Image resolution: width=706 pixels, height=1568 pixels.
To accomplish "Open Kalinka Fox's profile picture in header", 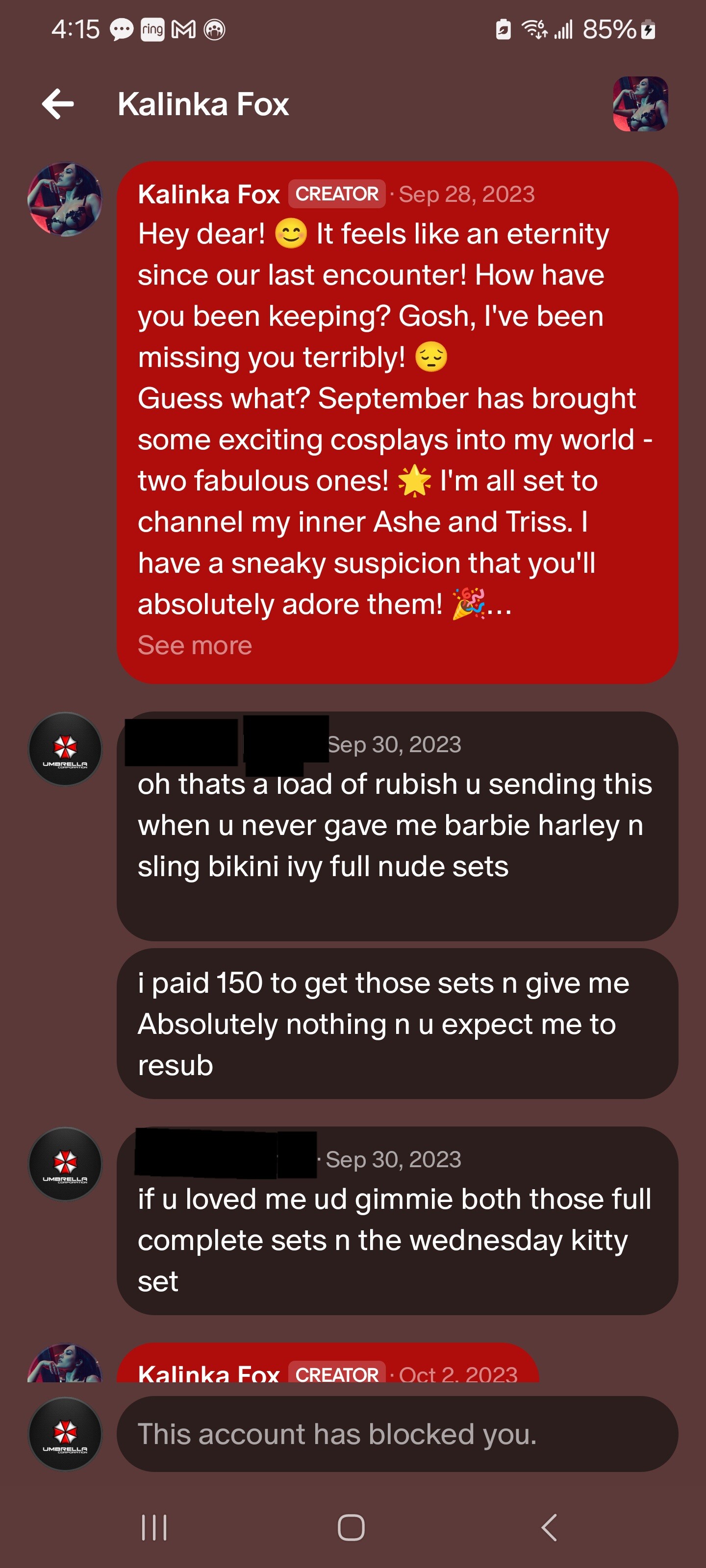I will pos(640,104).
